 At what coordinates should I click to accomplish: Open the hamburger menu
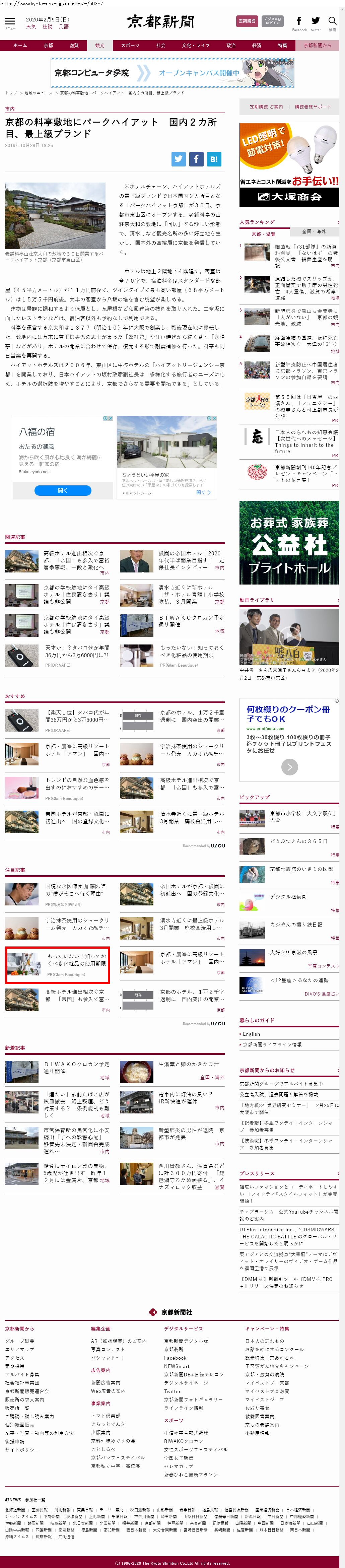pyautogui.click(x=10, y=22)
